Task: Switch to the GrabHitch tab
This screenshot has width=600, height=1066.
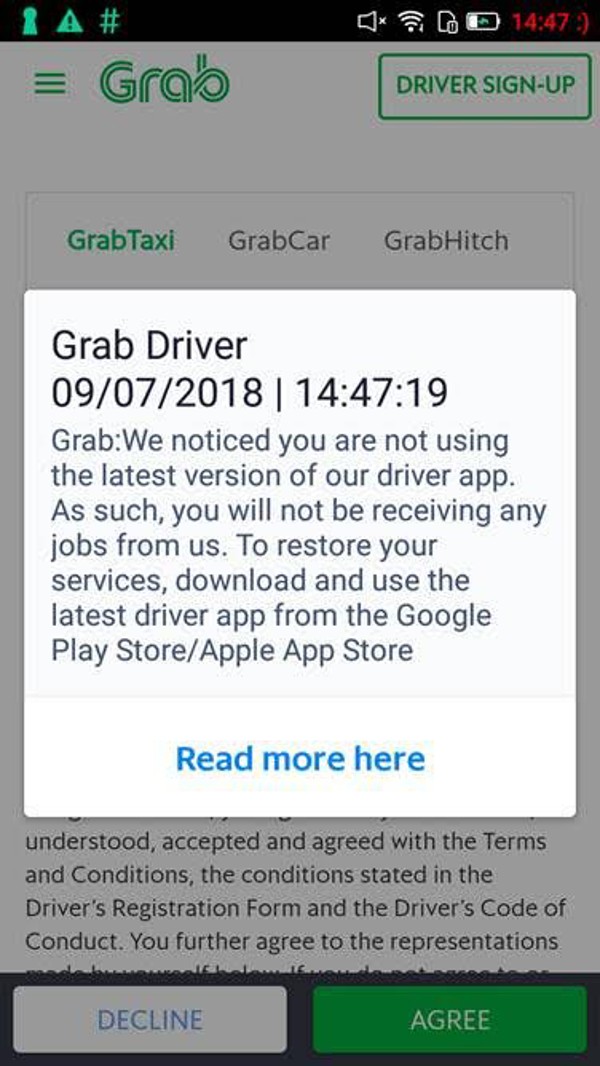Action: coord(446,241)
